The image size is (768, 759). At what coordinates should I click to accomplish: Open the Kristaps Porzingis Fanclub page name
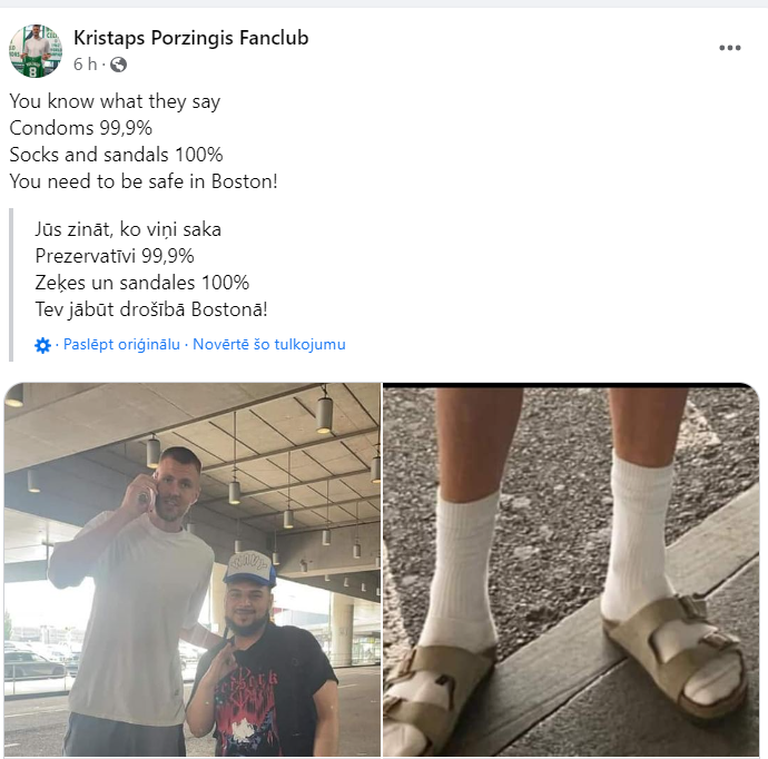click(x=190, y=38)
